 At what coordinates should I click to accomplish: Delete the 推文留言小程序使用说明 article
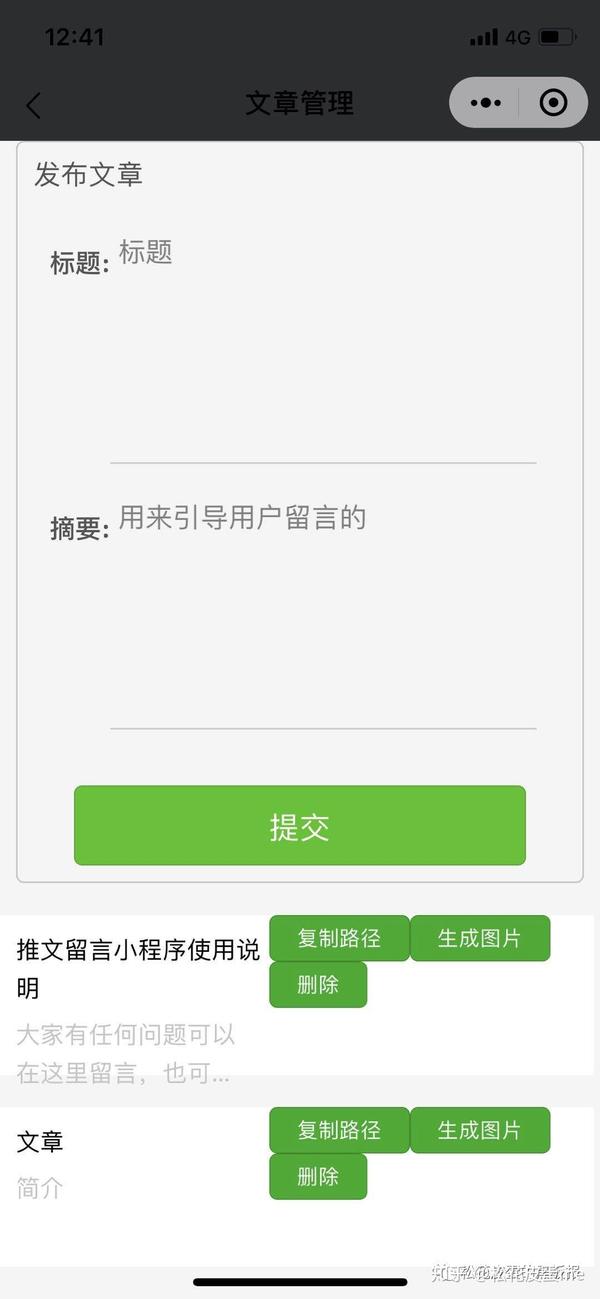point(318,985)
